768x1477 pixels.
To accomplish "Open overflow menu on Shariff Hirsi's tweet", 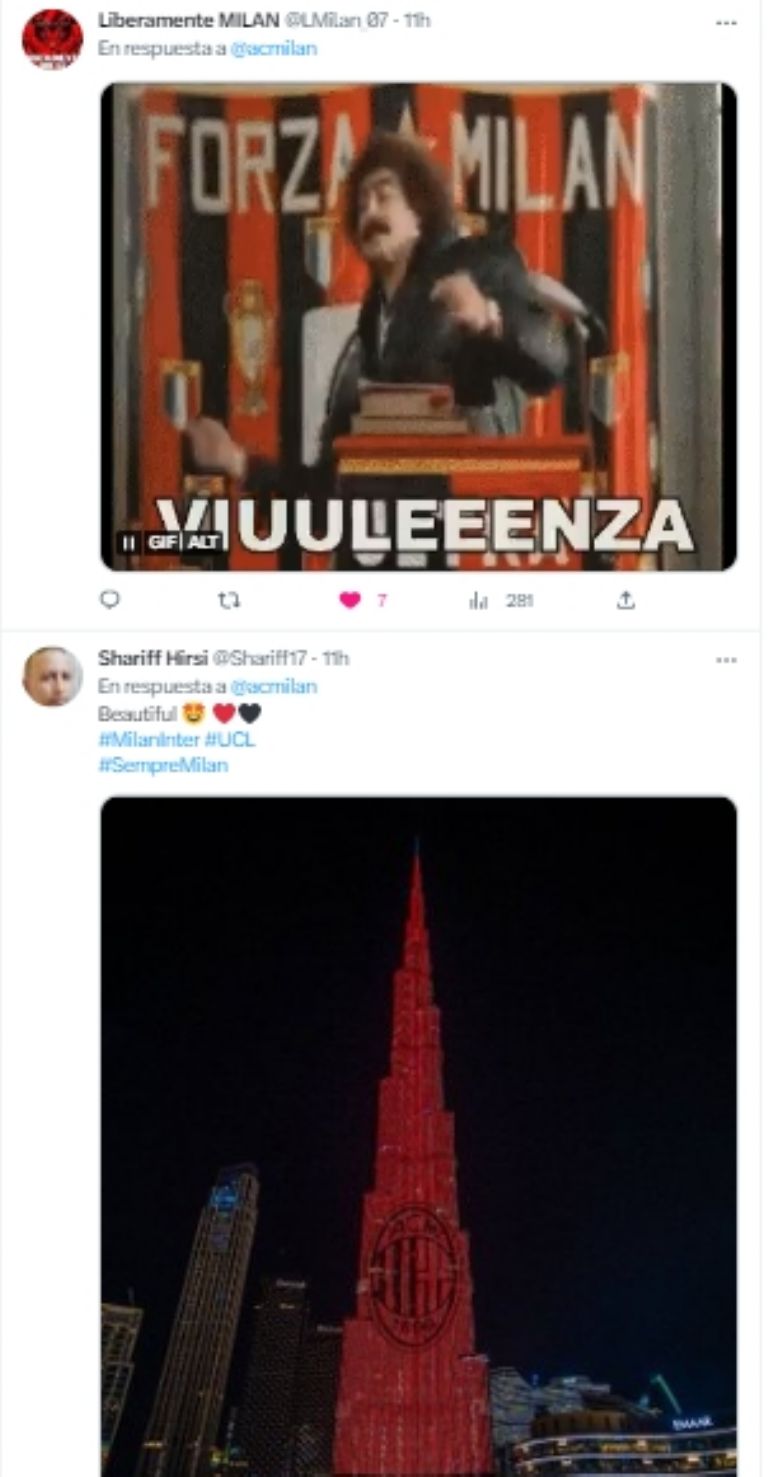I will (726, 660).
